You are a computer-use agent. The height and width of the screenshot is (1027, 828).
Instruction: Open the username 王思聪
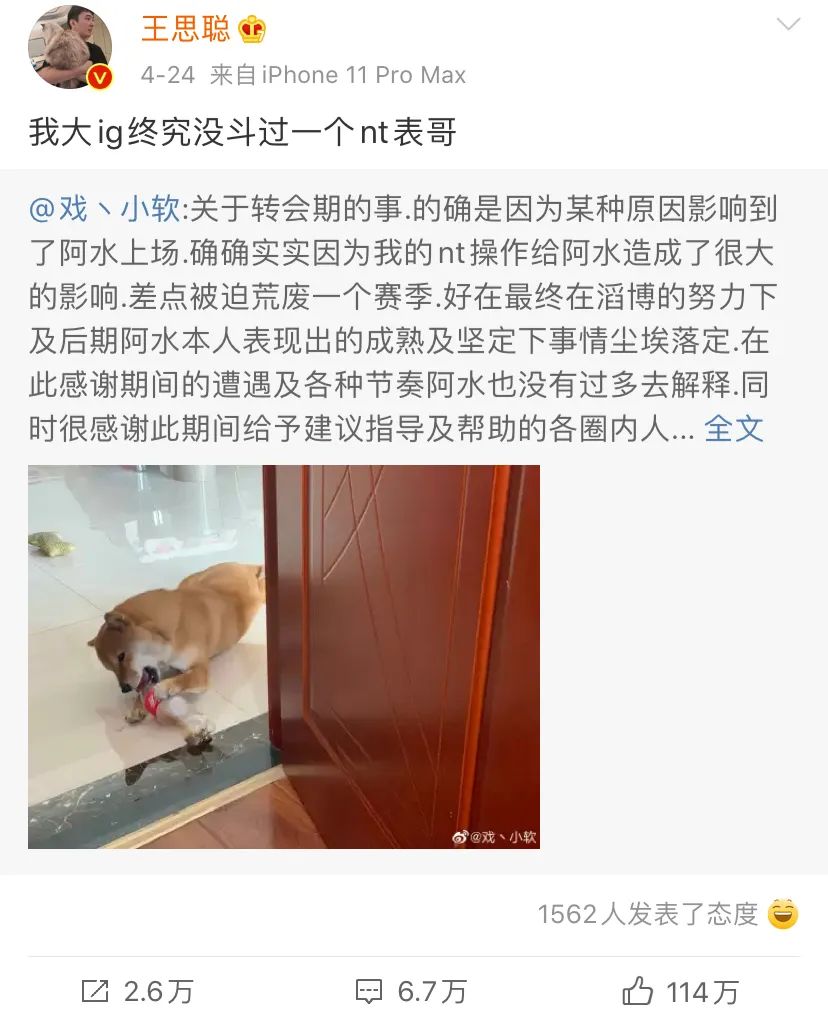click(x=185, y=27)
